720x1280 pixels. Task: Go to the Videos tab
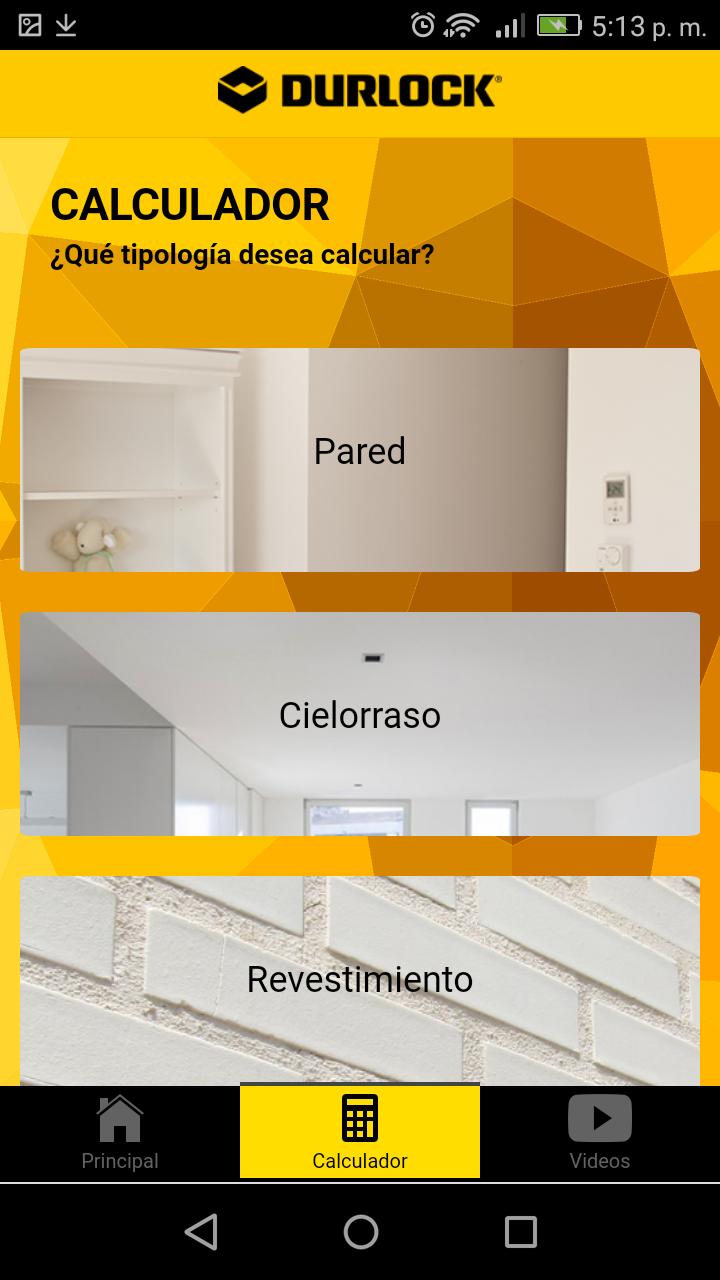(x=600, y=1132)
